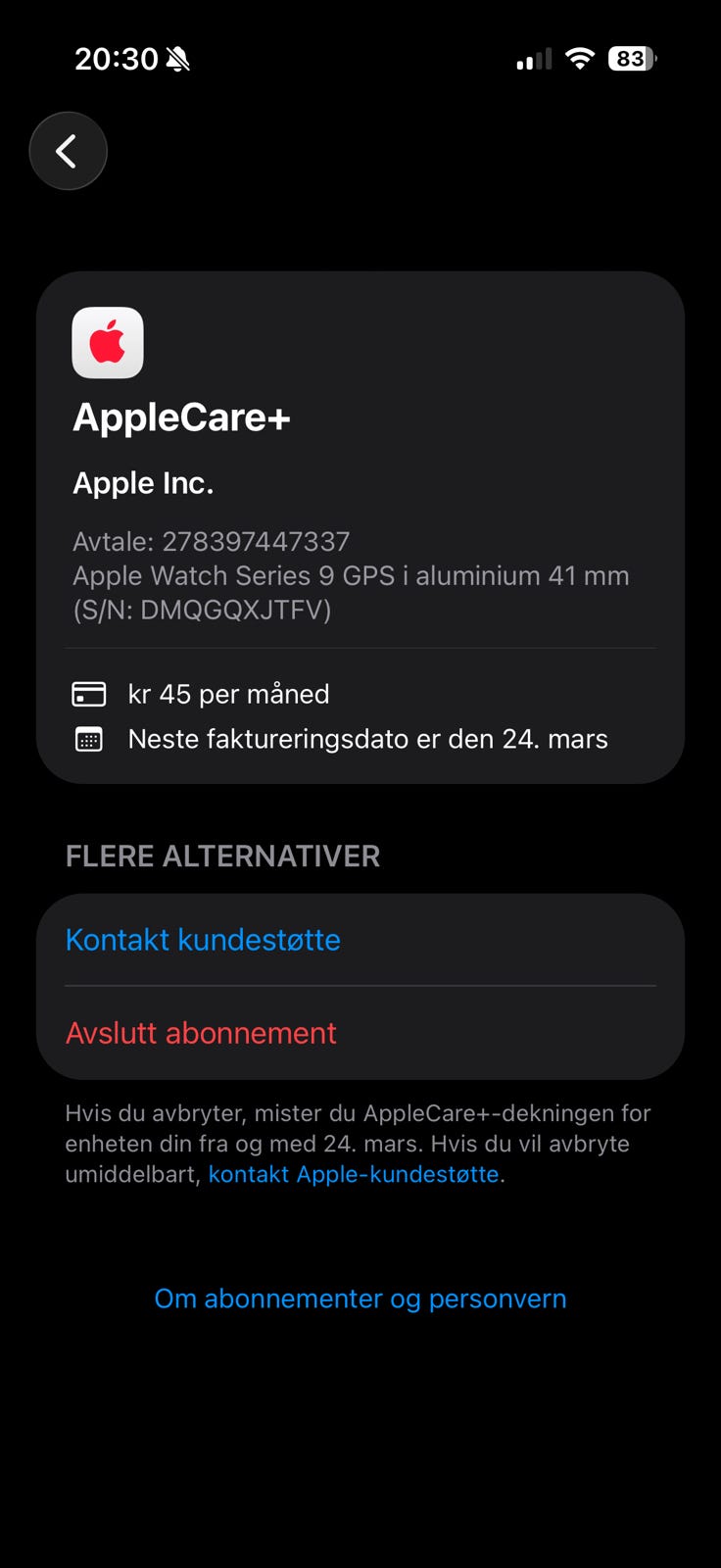Open Kontakt kundestøtte

[x=203, y=940]
